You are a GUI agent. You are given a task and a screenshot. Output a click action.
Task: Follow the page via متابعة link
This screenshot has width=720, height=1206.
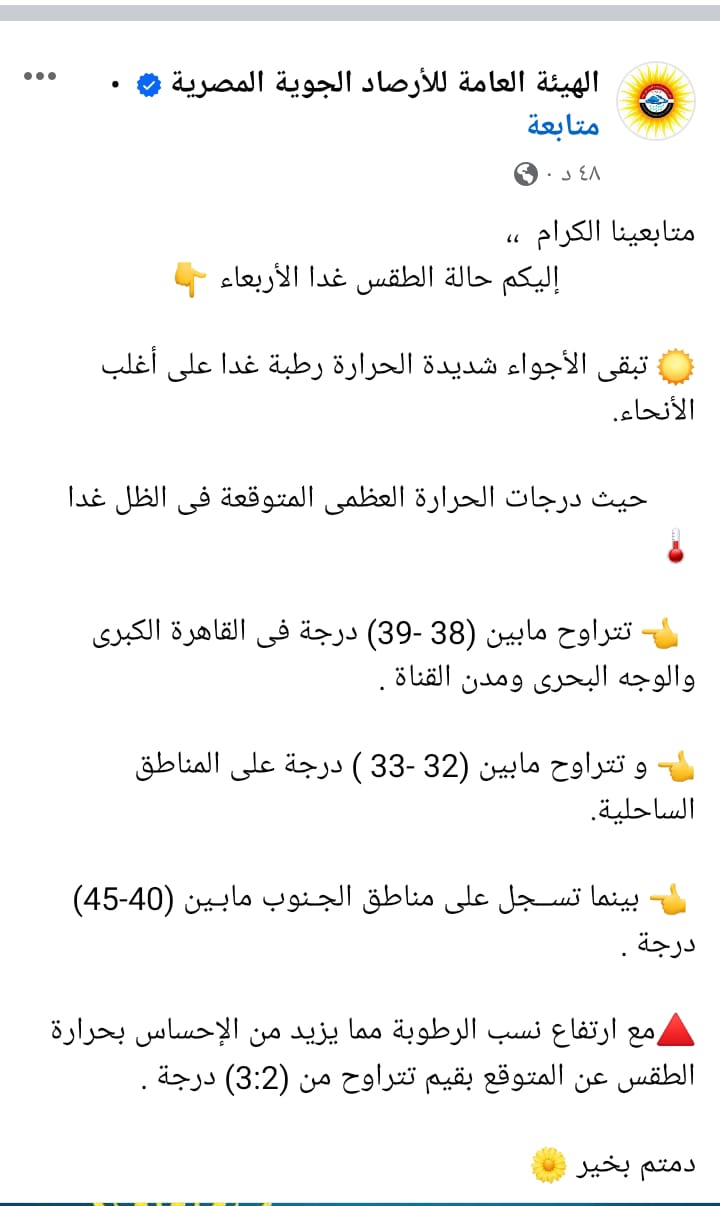[x=563, y=125]
